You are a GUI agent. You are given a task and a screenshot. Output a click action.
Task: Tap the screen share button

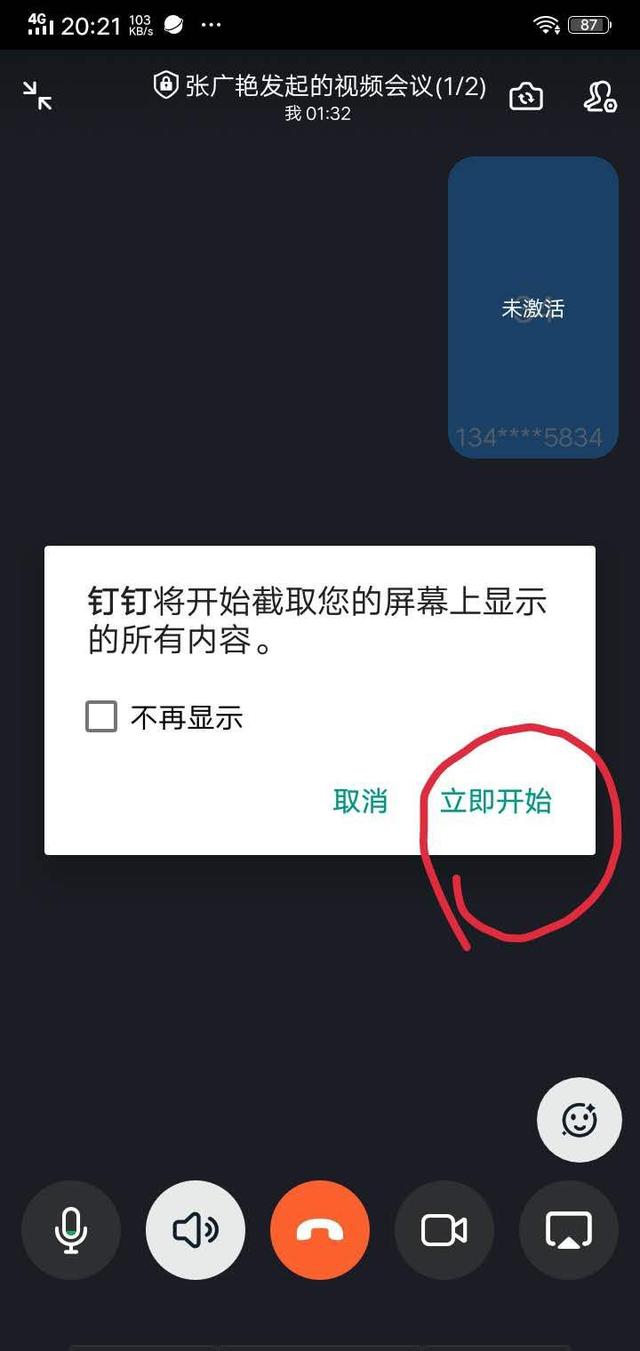(569, 1229)
